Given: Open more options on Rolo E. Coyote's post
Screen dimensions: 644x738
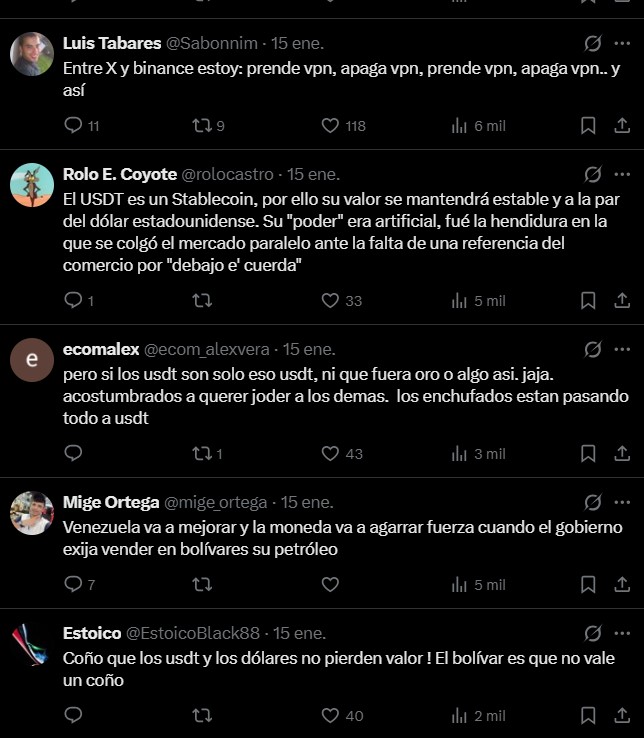Looking at the screenshot, I should click(622, 174).
